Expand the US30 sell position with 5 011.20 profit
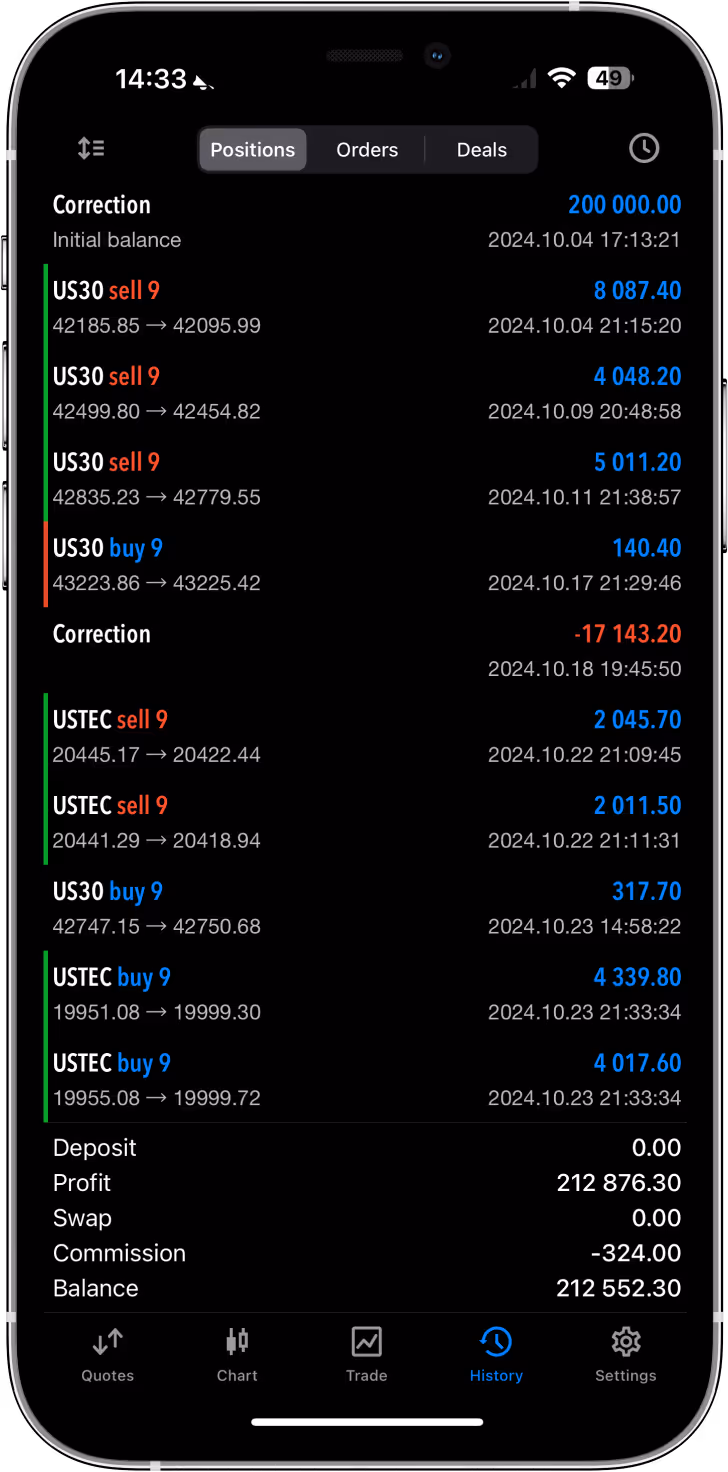The width and height of the screenshot is (728, 1472). [x=366, y=479]
